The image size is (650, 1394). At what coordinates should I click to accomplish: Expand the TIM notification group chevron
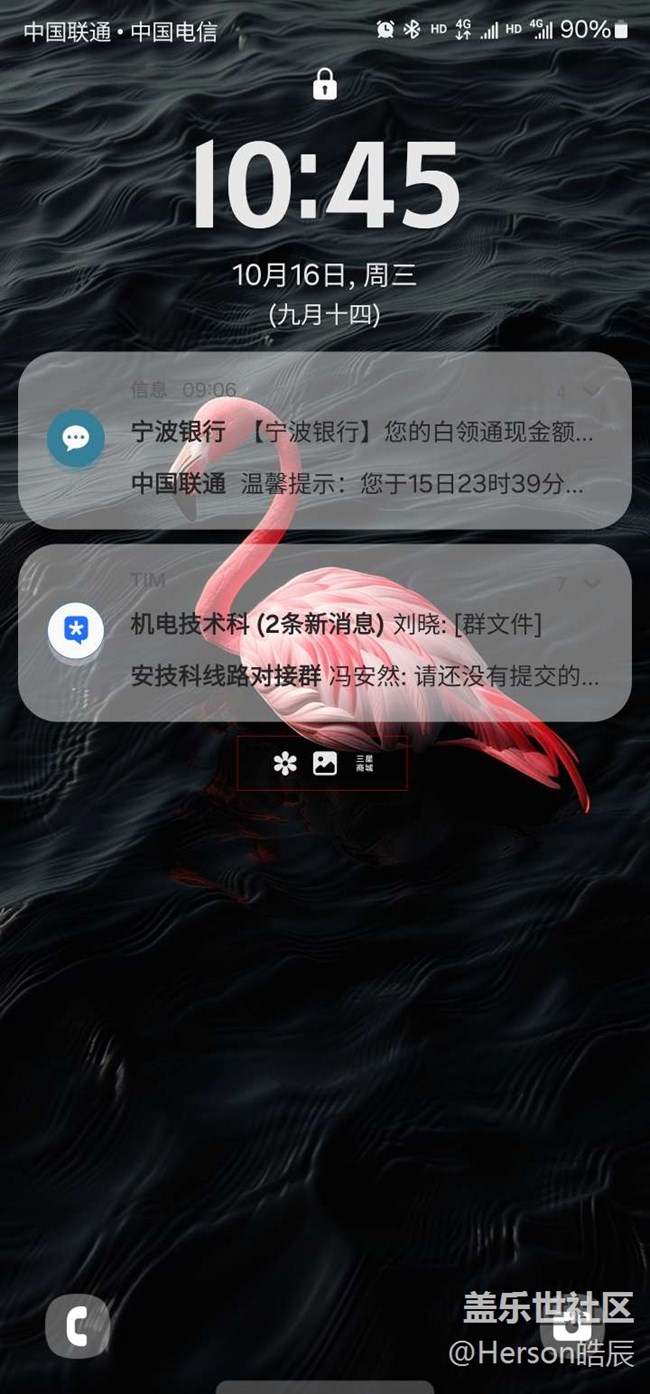point(592,582)
